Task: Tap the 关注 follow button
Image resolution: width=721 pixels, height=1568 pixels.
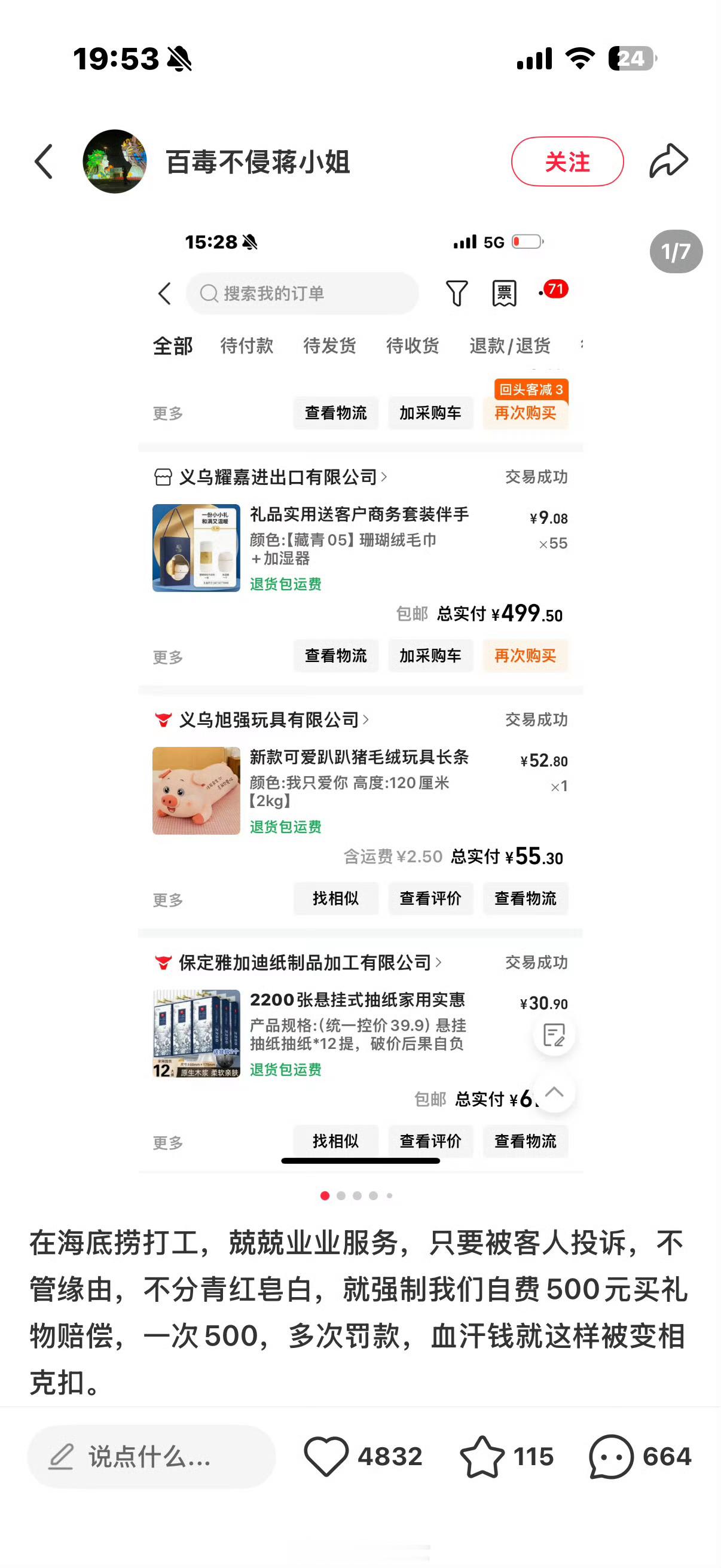Action: 567,161
